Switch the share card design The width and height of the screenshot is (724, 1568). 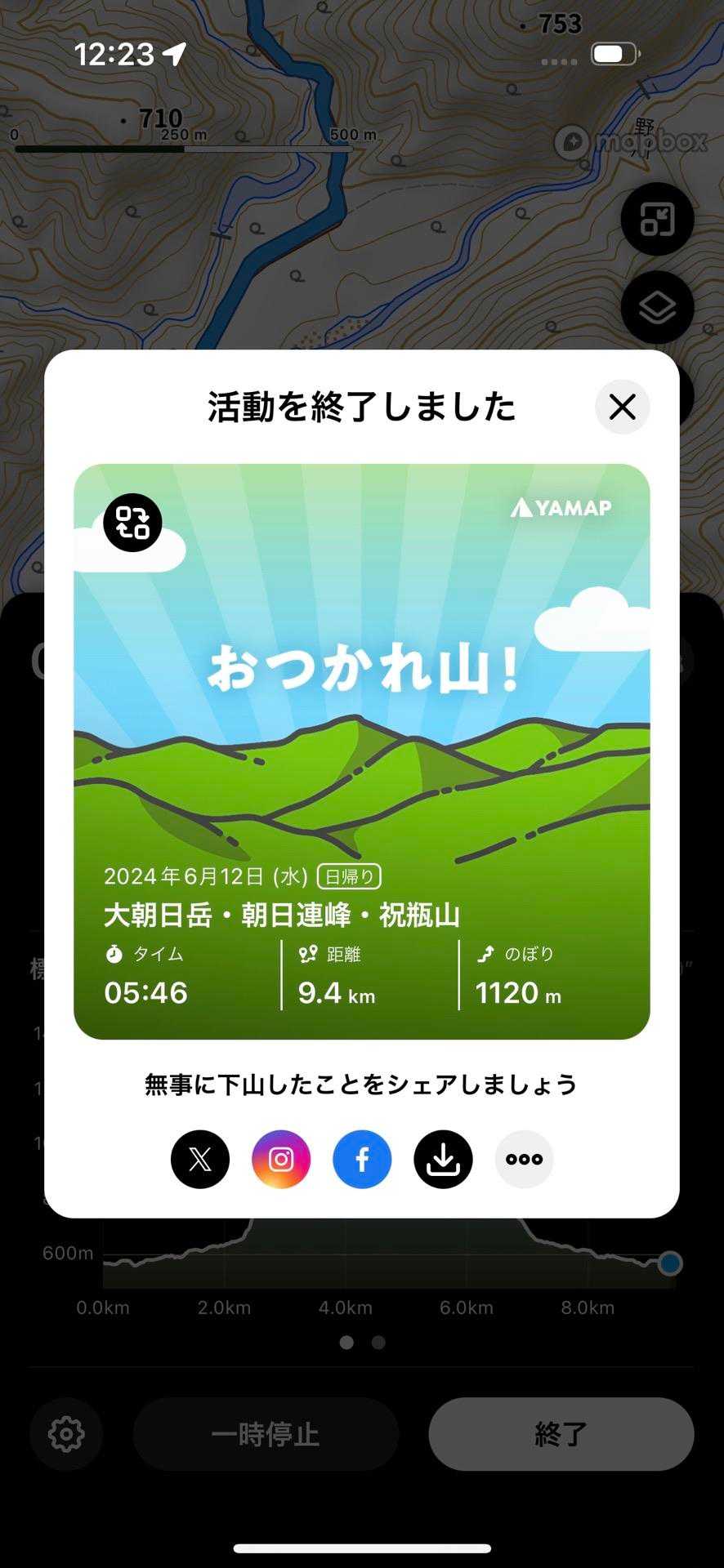click(x=132, y=523)
